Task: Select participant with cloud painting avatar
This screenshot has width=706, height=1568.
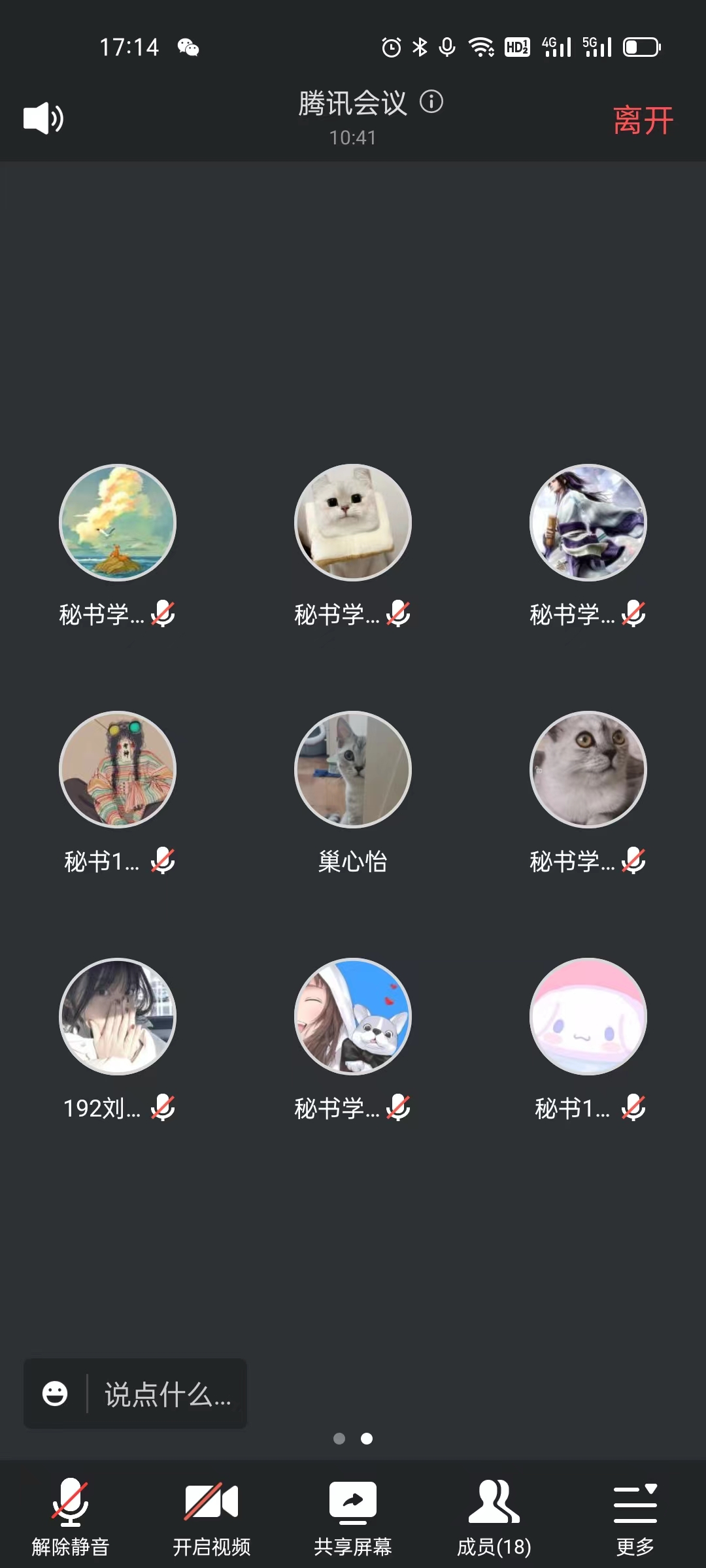Action: [118, 523]
